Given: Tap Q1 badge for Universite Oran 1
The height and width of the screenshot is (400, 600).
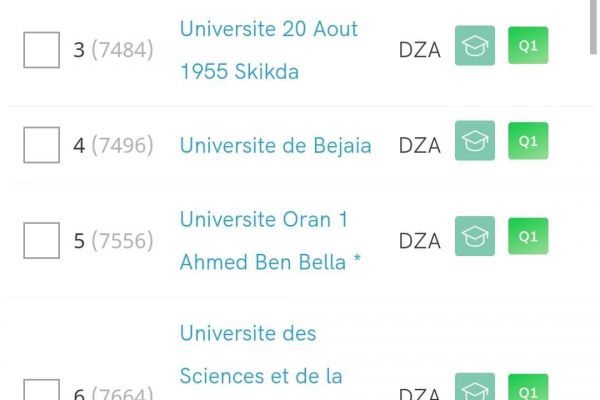Looking at the screenshot, I should coord(528,237).
